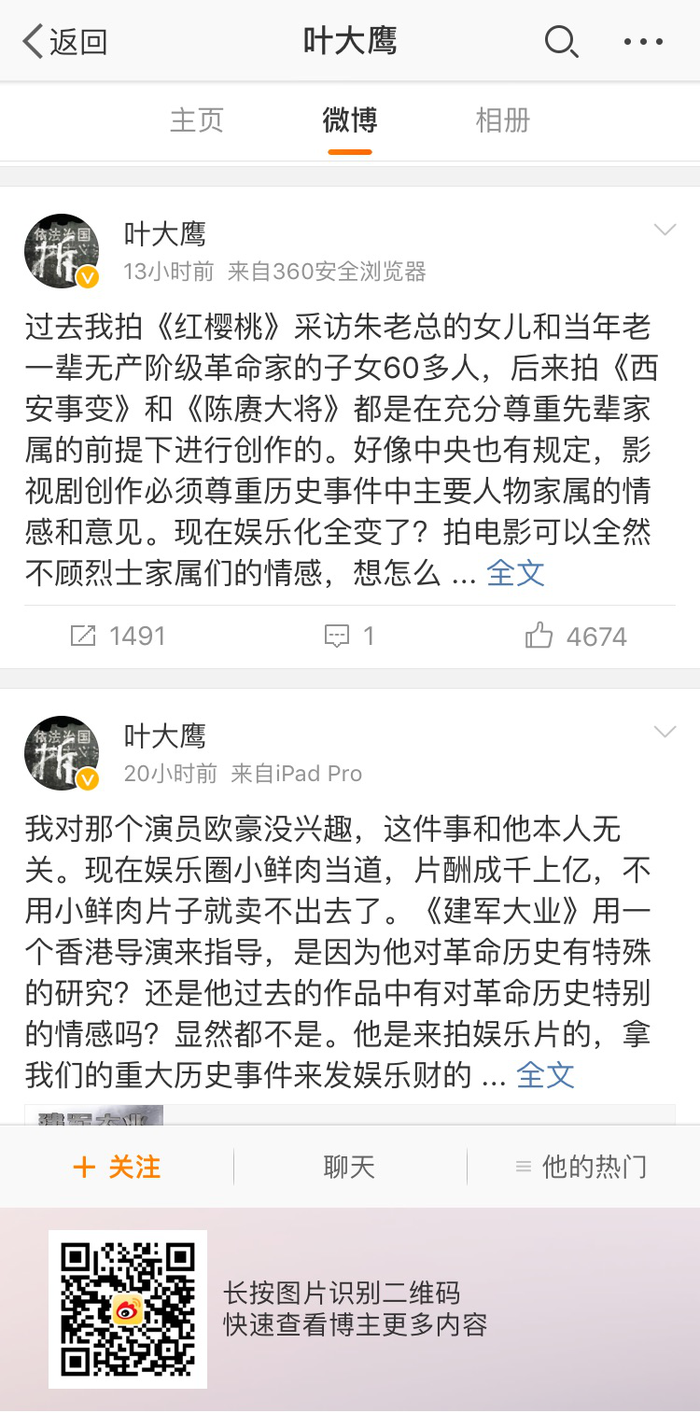700x1413 pixels.
Task: Switch to the 相册 tab
Action: (502, 121)
